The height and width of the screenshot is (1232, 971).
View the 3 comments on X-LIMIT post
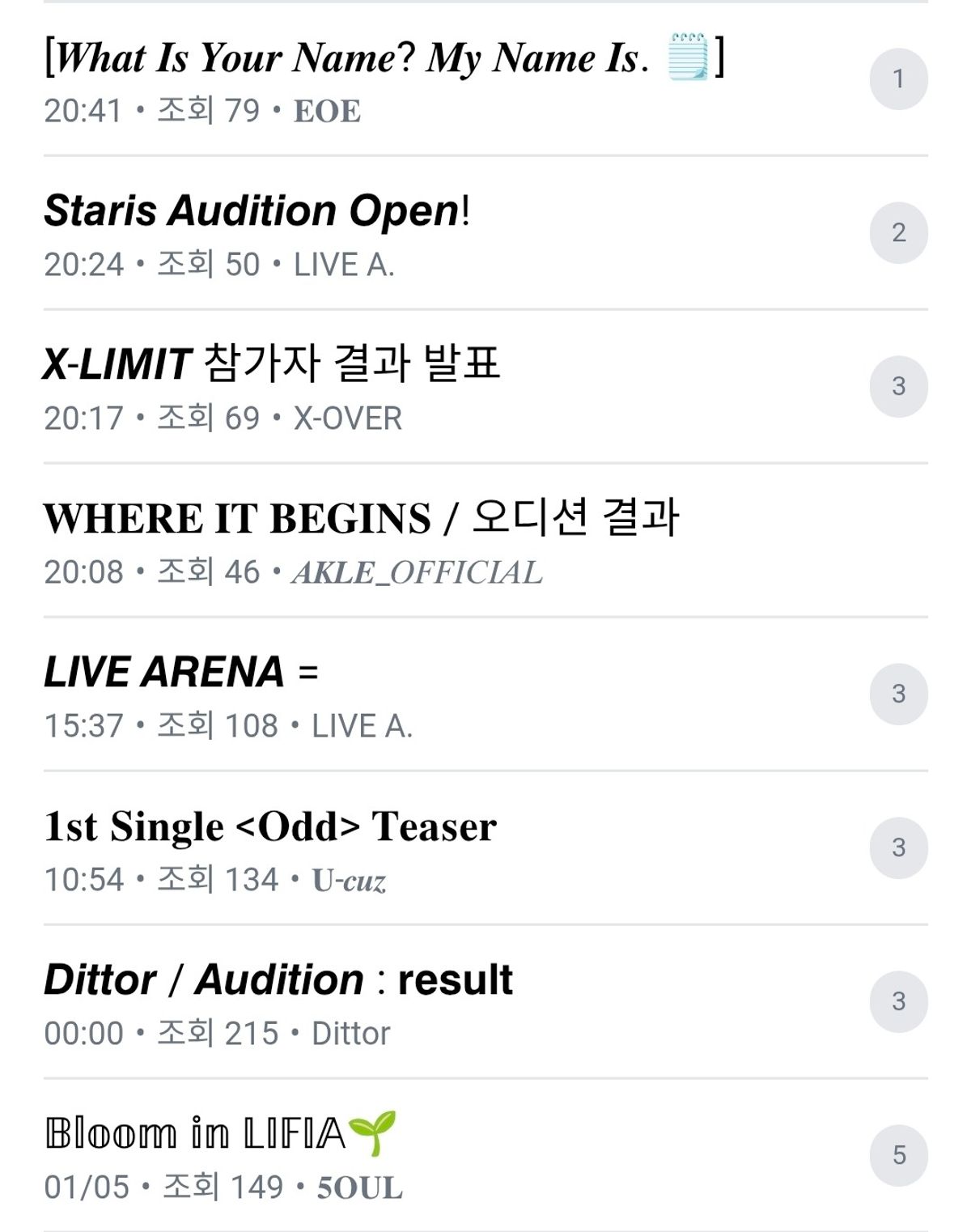point(898,387)
